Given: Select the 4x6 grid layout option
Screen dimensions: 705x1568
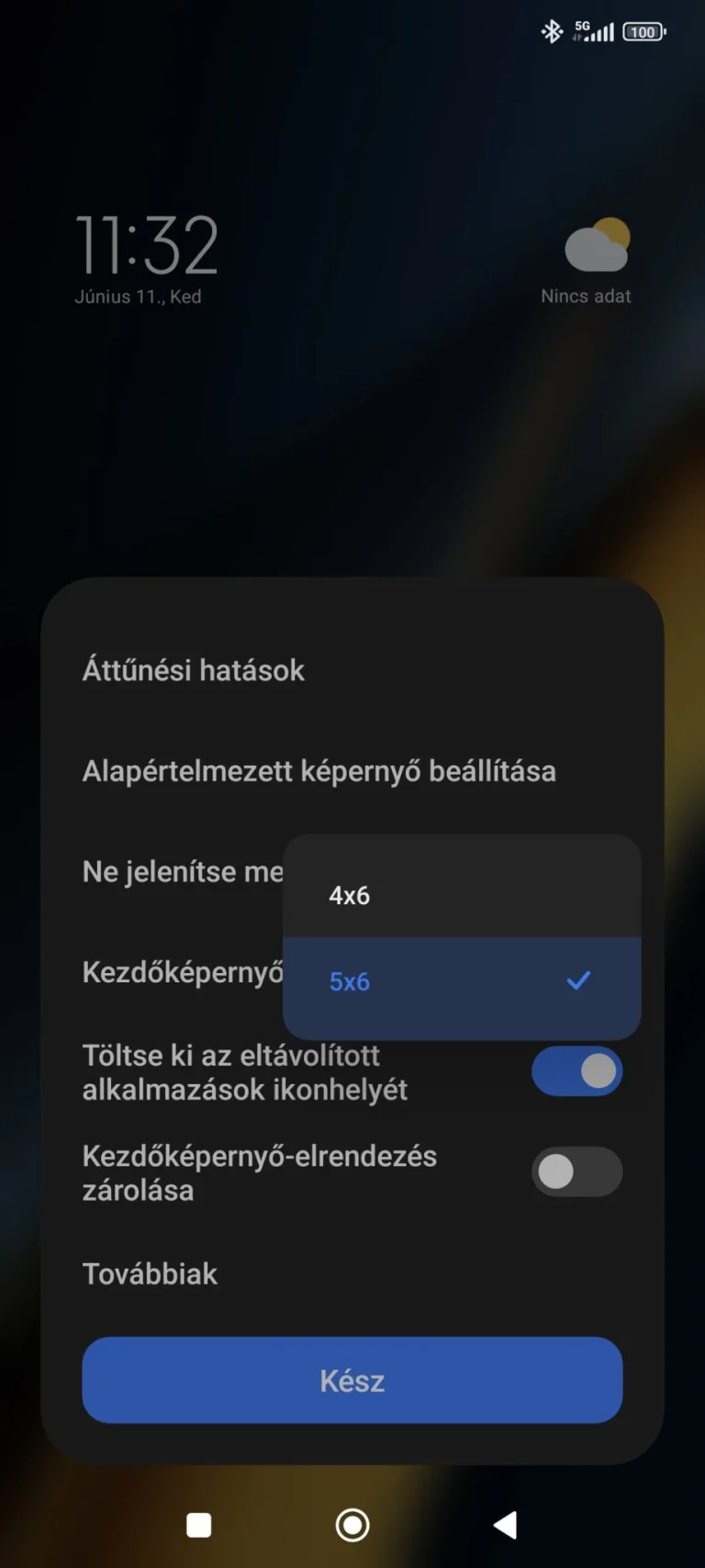Looking at the screenshot, I should click(459, 895).
